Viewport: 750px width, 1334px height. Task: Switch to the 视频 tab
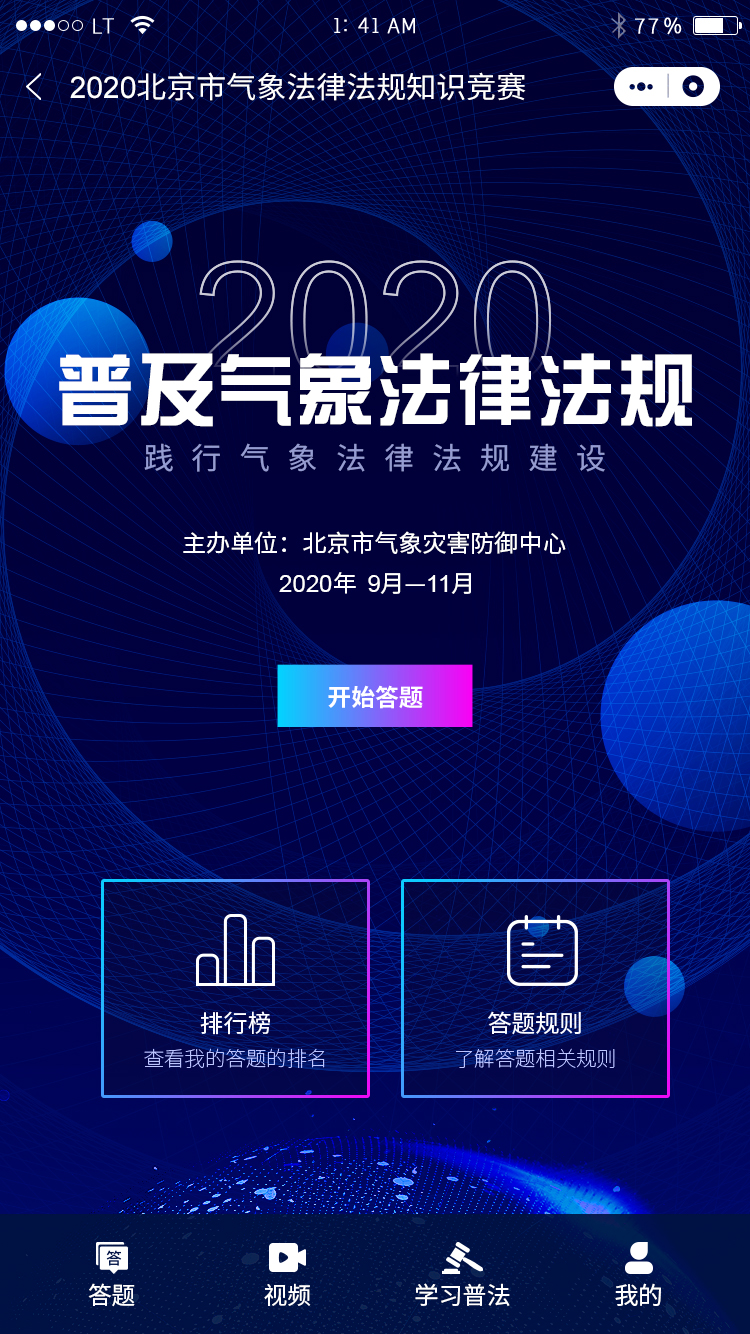click(287, 1275)
